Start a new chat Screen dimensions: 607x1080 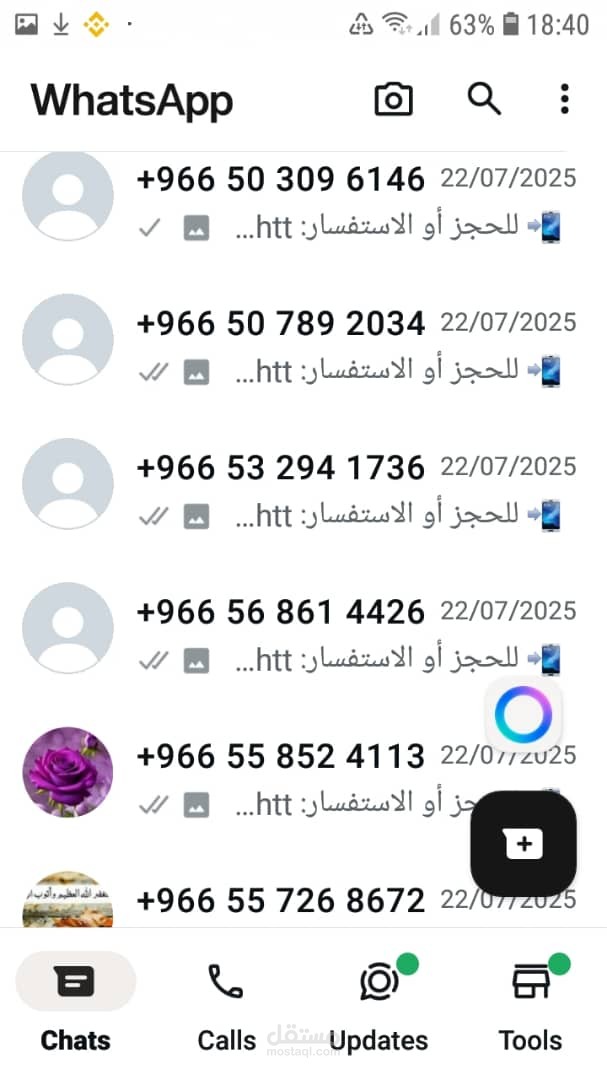[523, 844]
